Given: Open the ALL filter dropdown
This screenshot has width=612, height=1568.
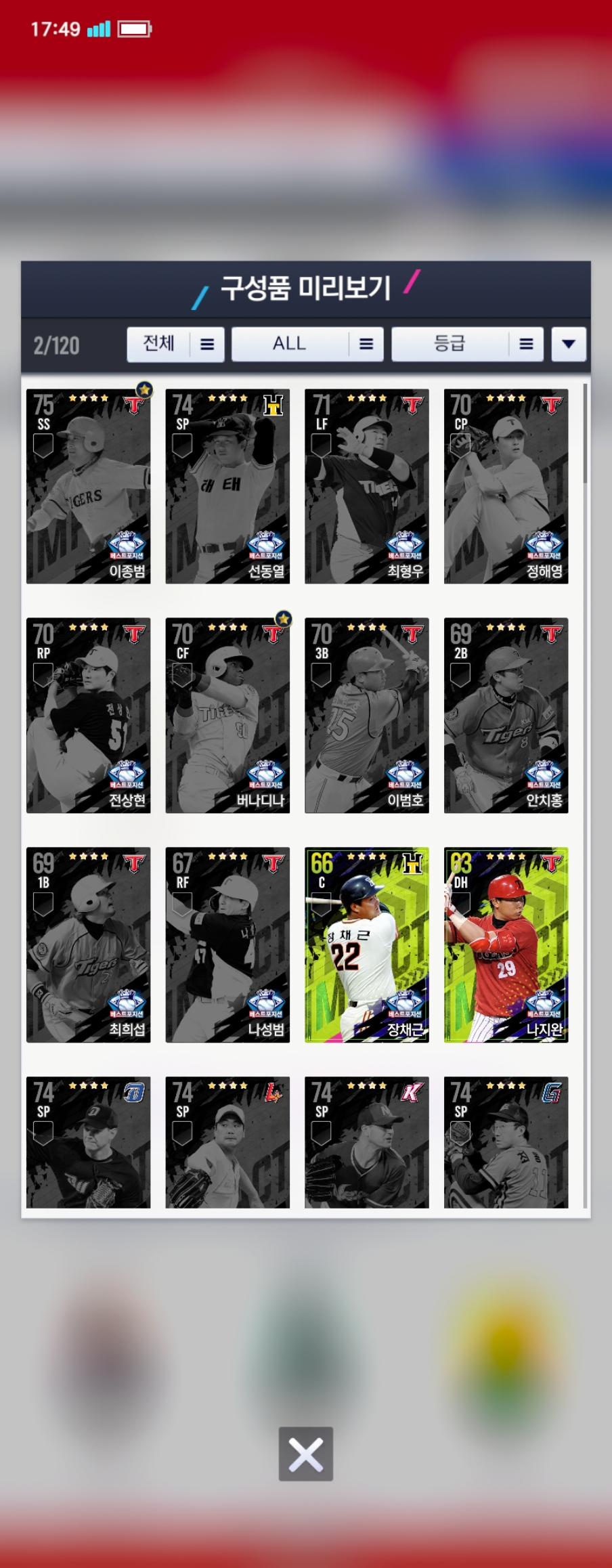Looking at the screenshot, I should coord(307,345).
